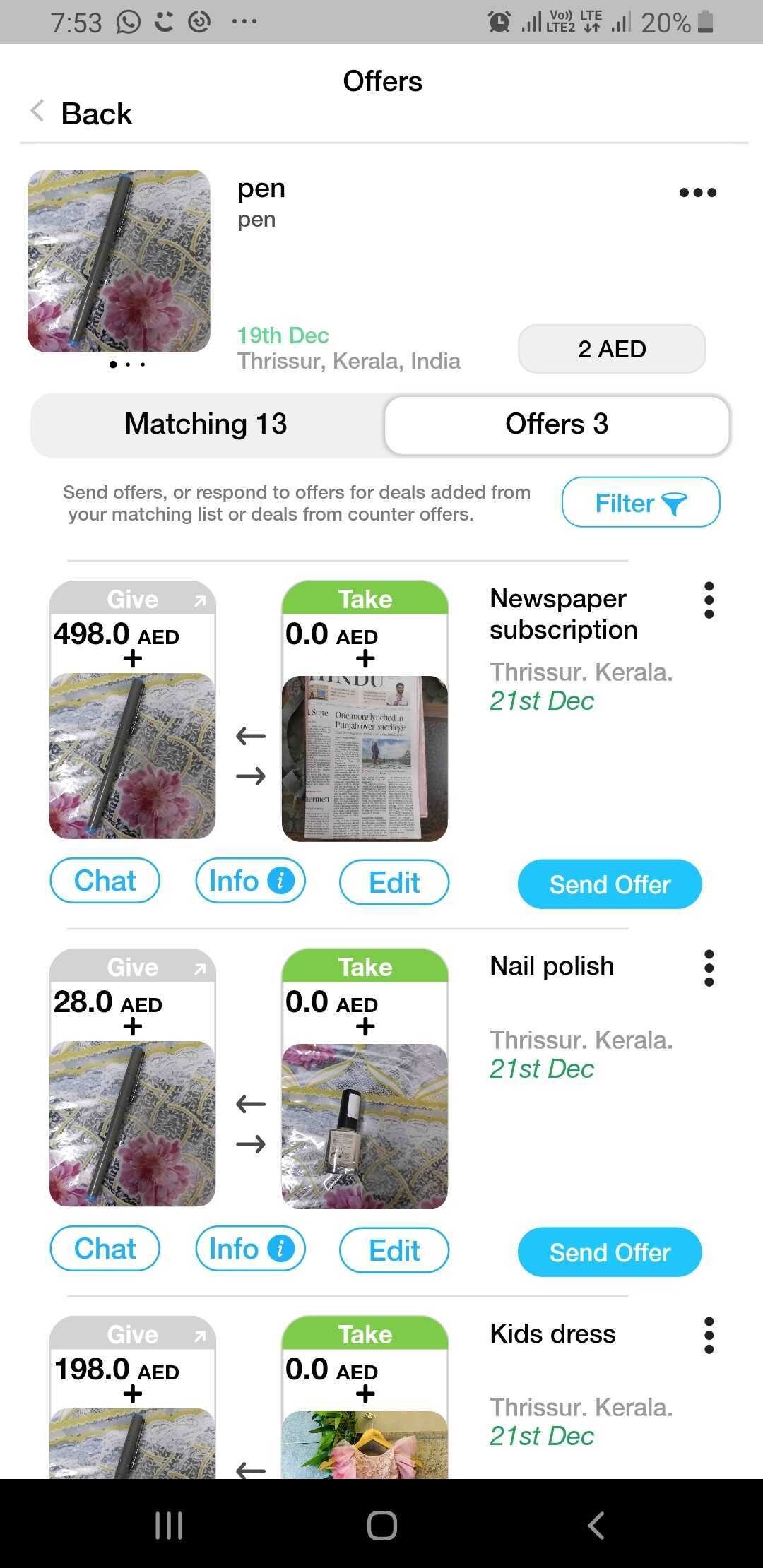The image size is (763, 1568).
Task: Open the Filter options
Action: [x=641, y=503]
